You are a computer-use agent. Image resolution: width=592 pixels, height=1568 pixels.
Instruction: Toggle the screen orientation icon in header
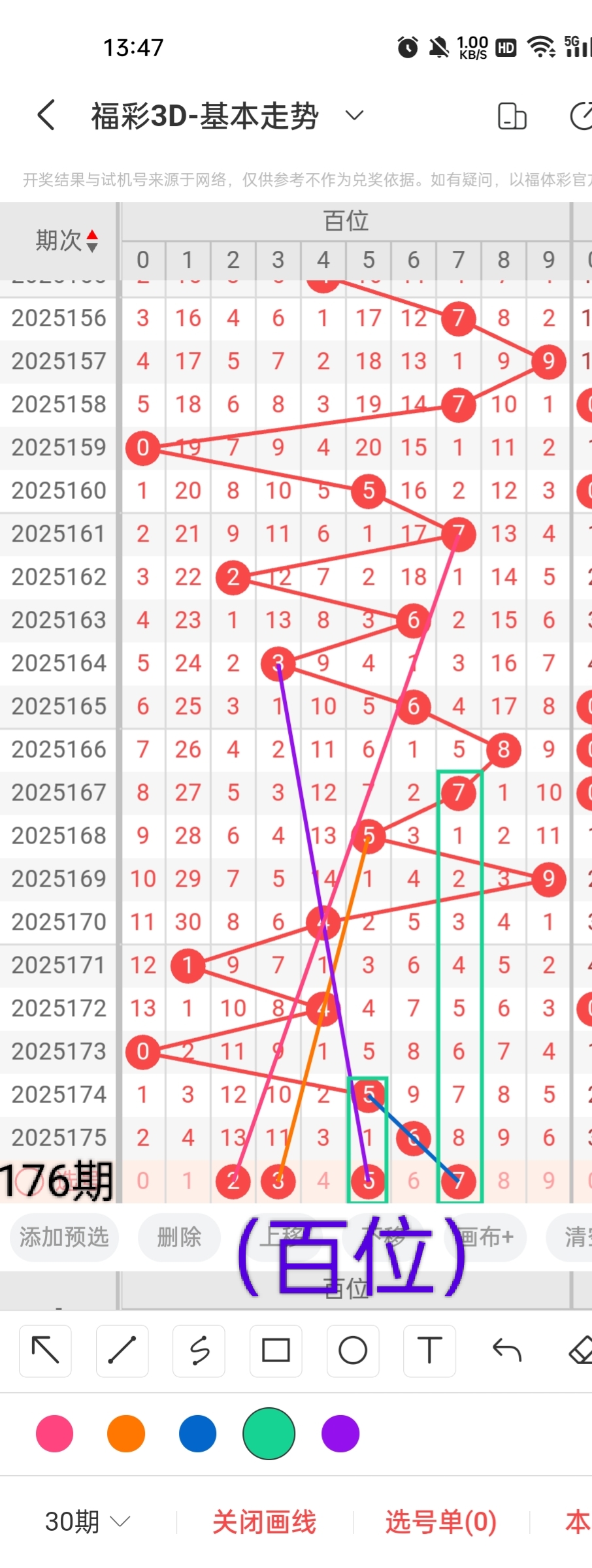pyautogui.click(x=512, y=116)
